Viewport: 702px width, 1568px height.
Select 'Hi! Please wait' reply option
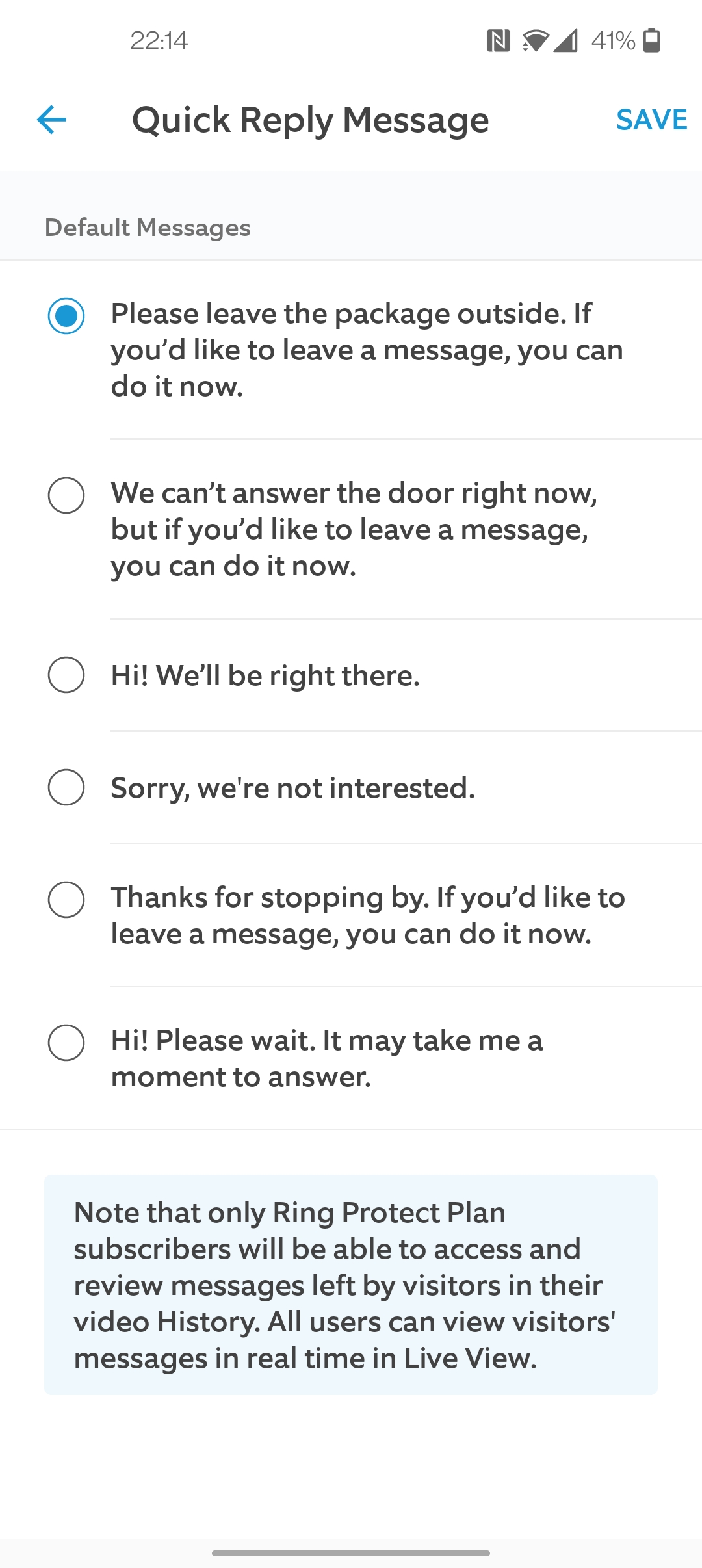tap(351, 1058)
